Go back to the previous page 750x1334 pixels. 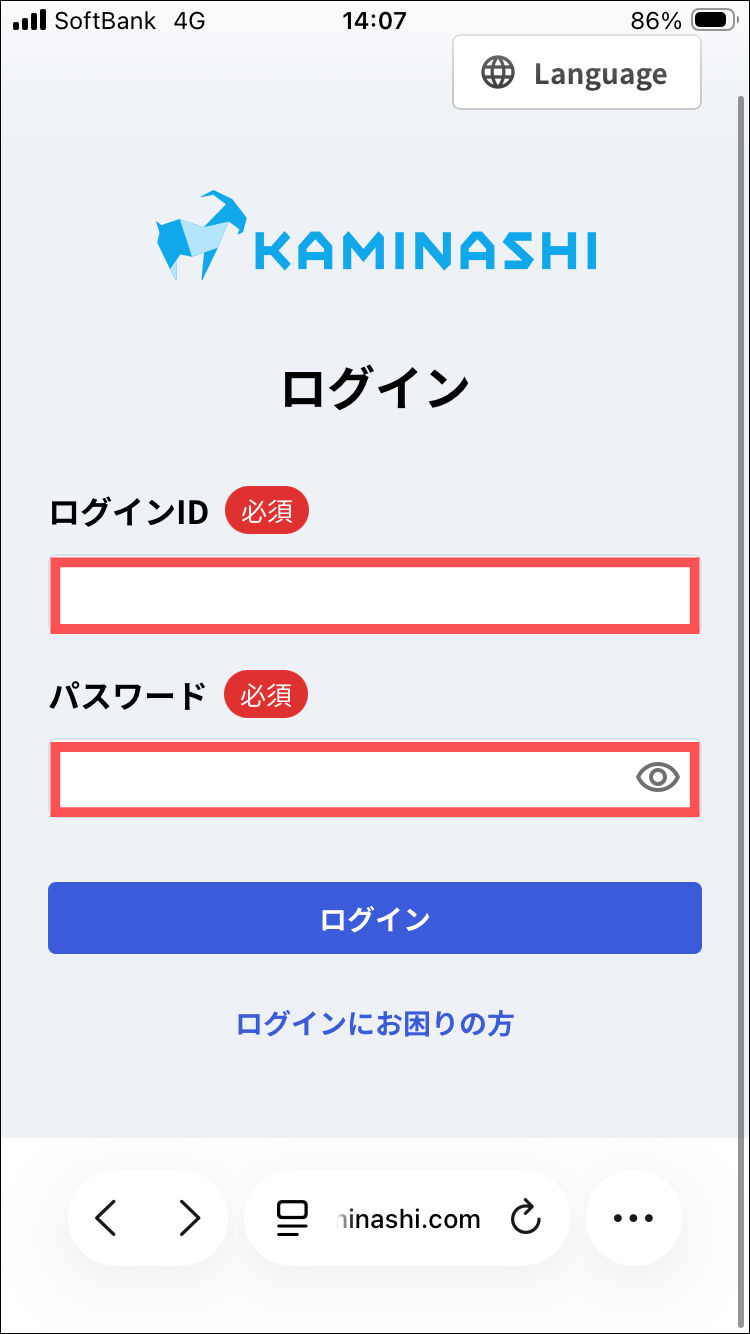tap(106, 1218)
